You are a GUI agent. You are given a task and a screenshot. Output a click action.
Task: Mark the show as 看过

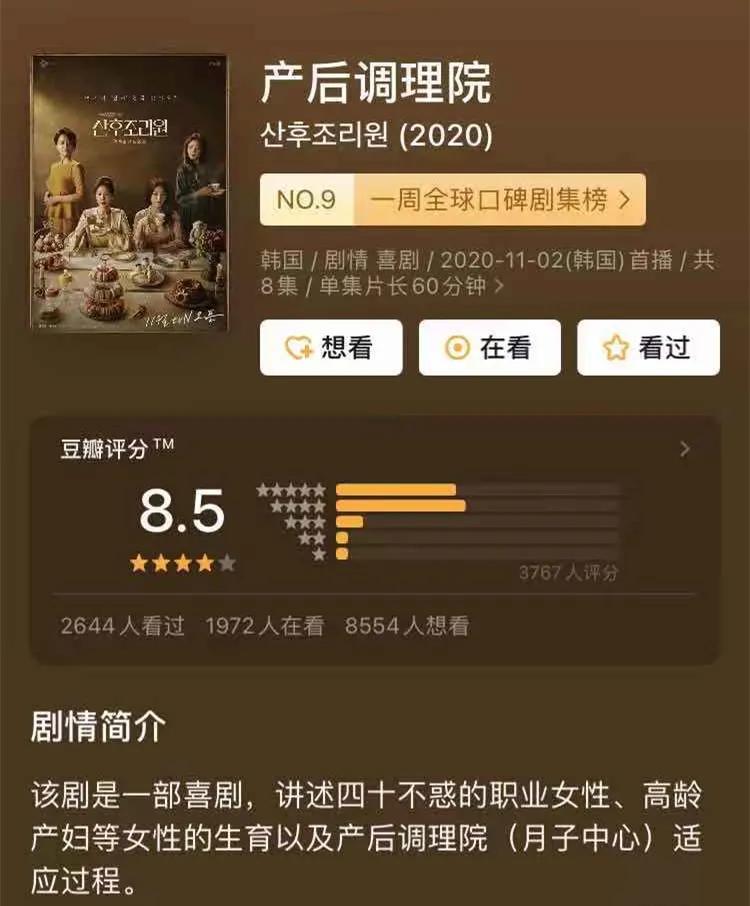click(648, 348)
